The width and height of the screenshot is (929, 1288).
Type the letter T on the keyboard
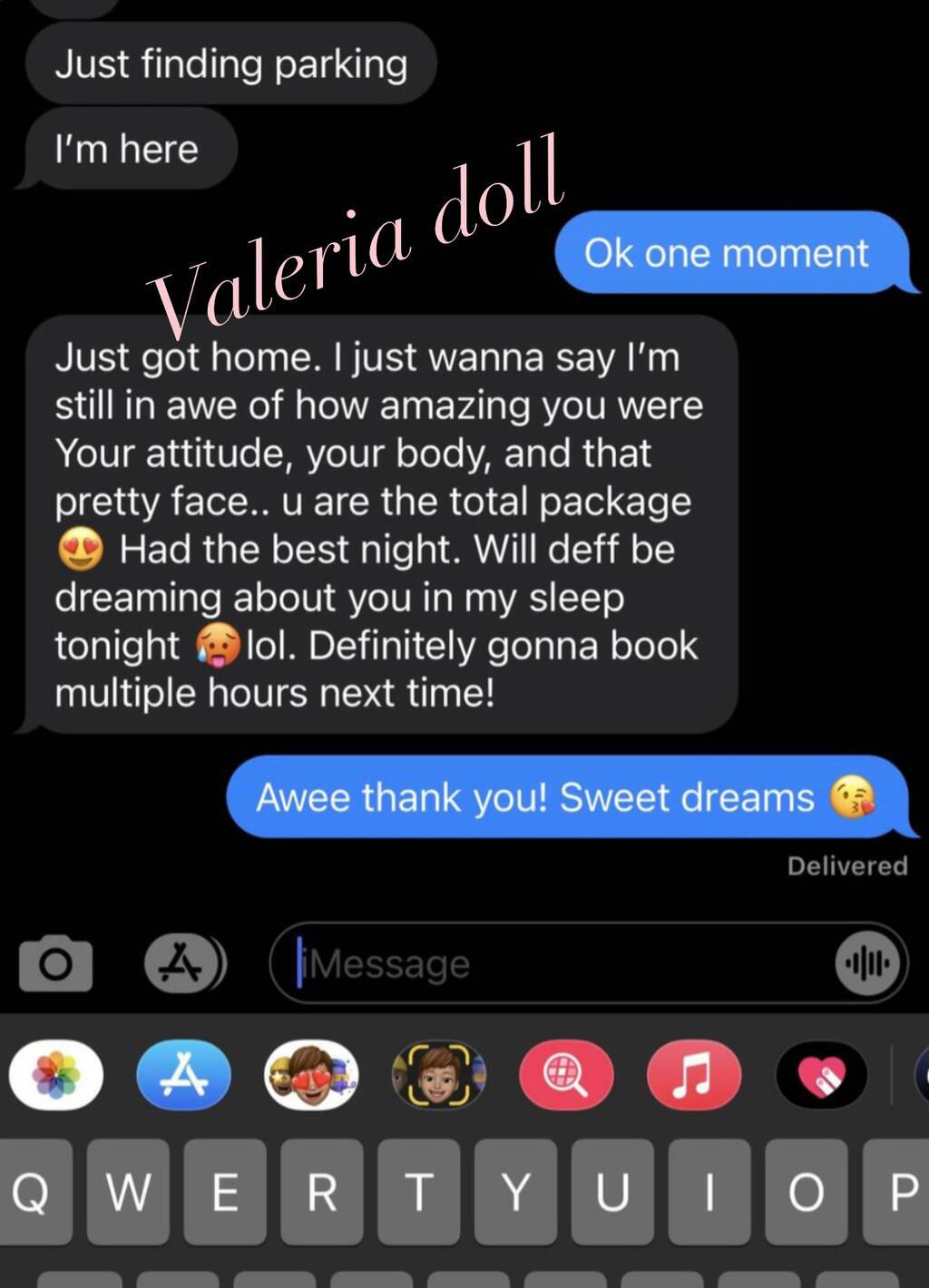pos(418,1192)
